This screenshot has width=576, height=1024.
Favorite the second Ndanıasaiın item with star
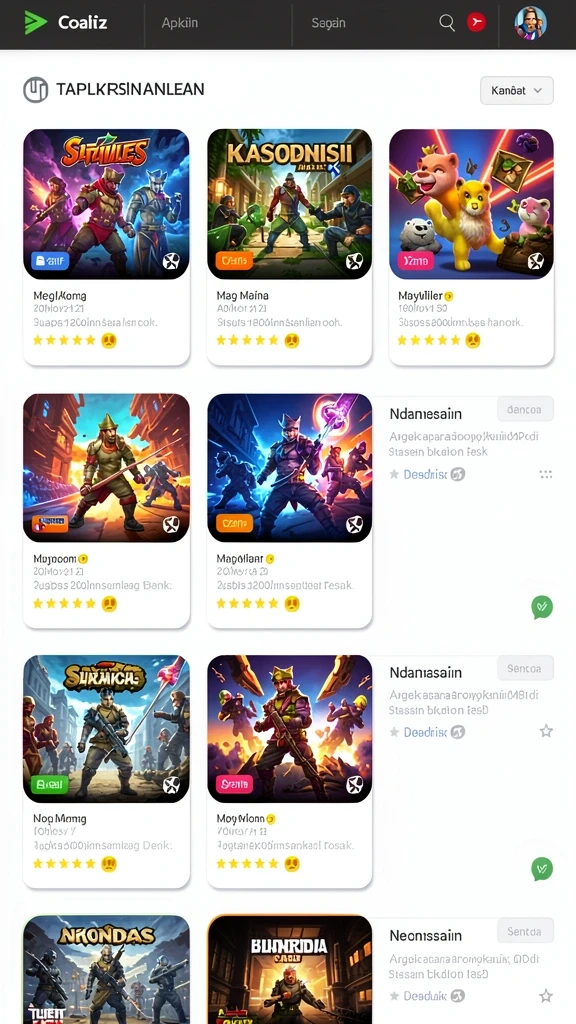tap(546, 731)
